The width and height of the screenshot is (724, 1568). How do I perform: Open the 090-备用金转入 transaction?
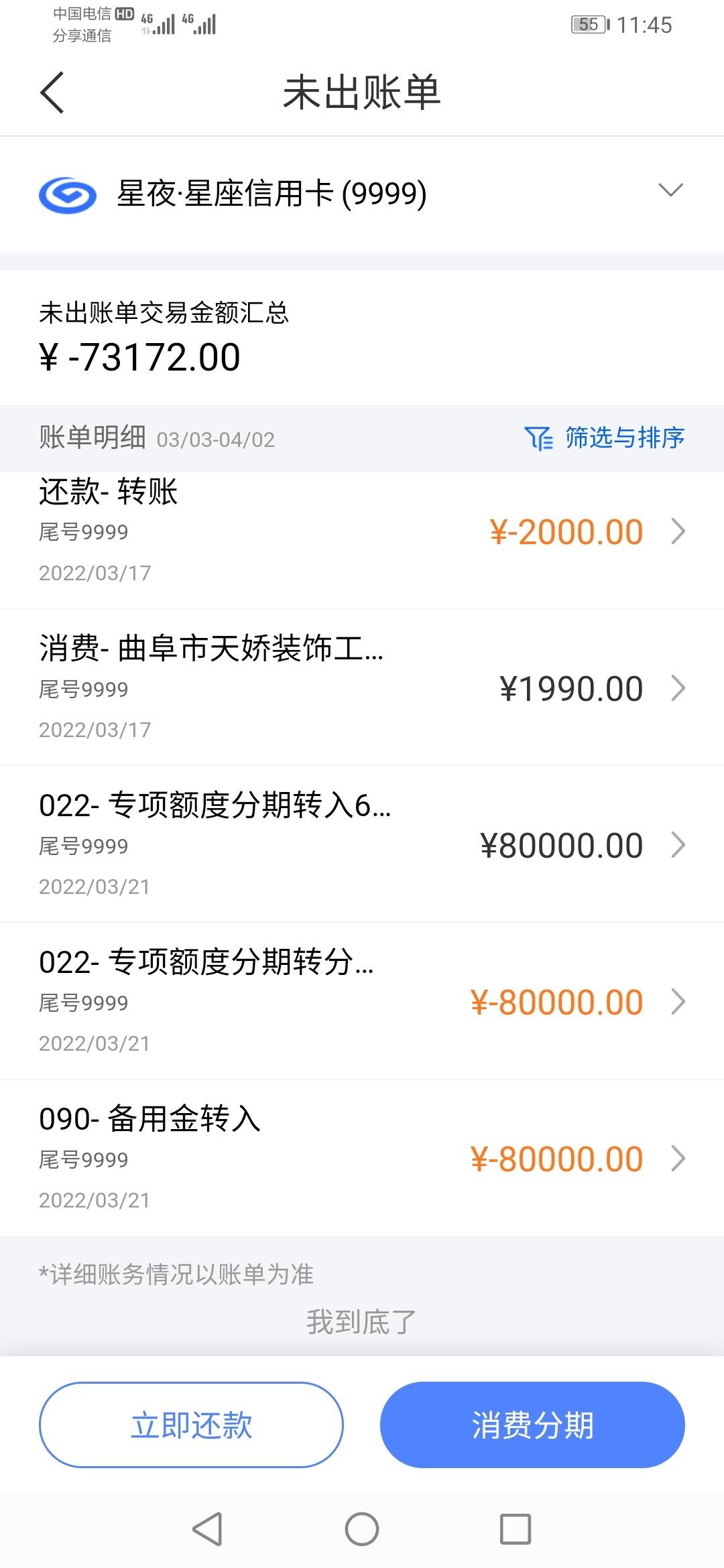pos(362,1158)
